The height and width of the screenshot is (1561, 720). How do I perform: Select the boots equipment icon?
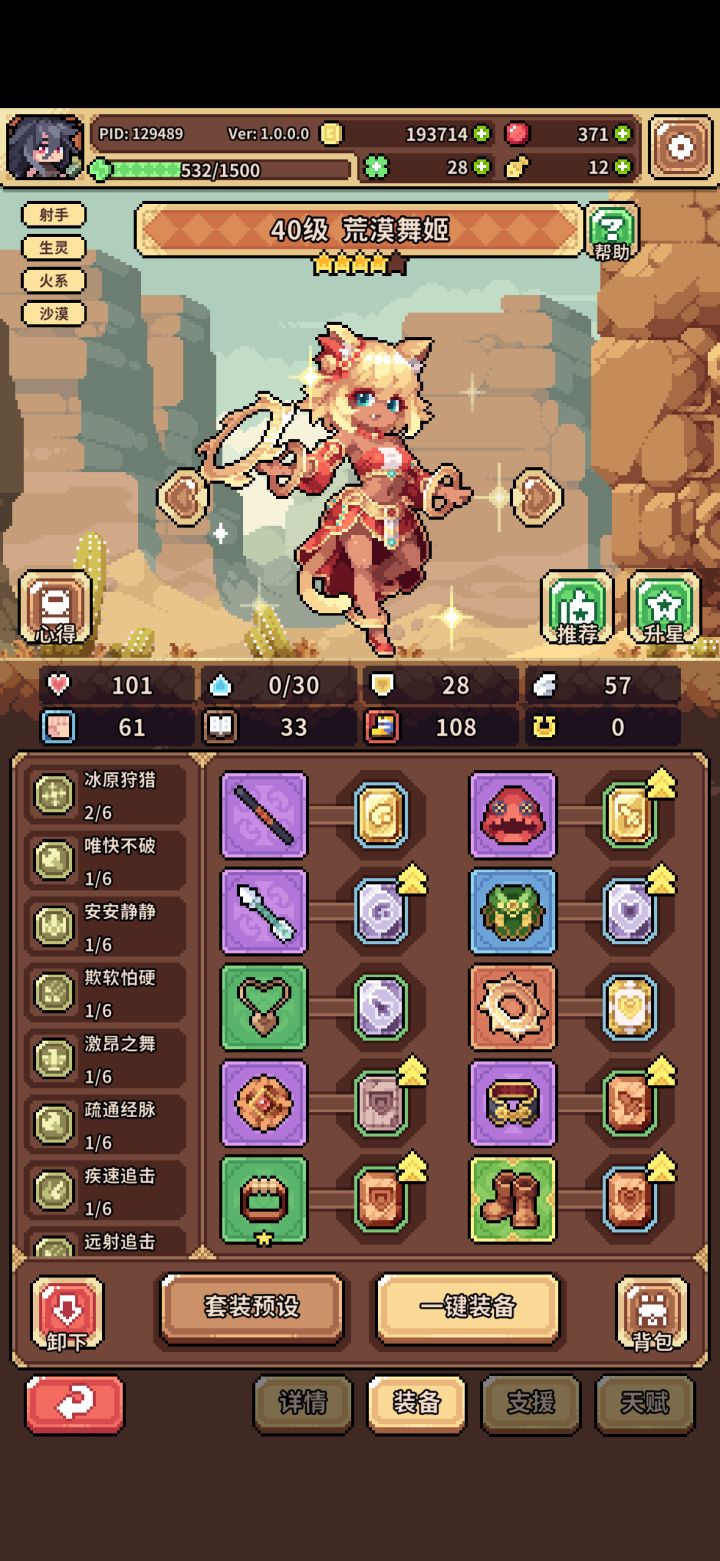[513, 1200]
